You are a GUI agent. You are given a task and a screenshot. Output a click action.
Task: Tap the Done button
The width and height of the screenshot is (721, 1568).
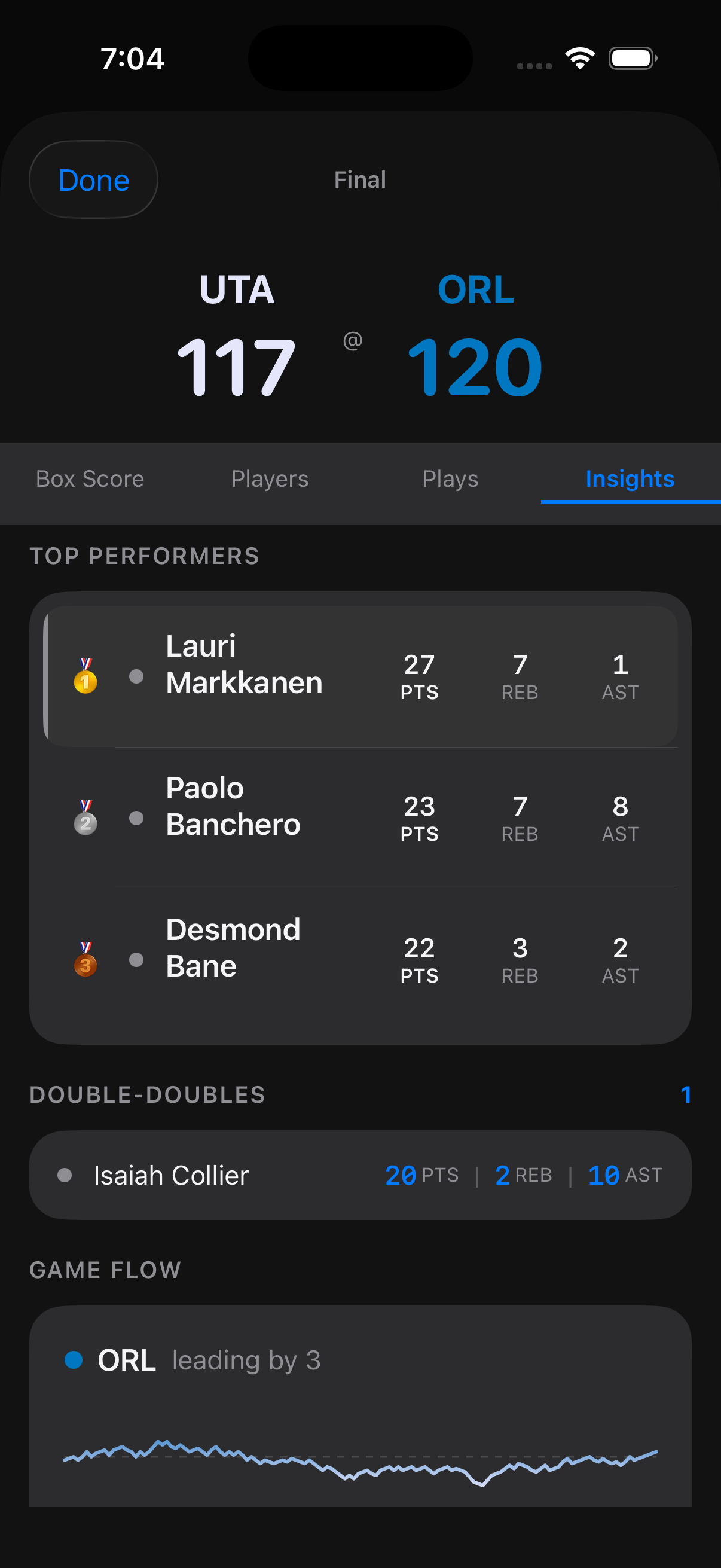pyautogui.click(x=93, y=179)
